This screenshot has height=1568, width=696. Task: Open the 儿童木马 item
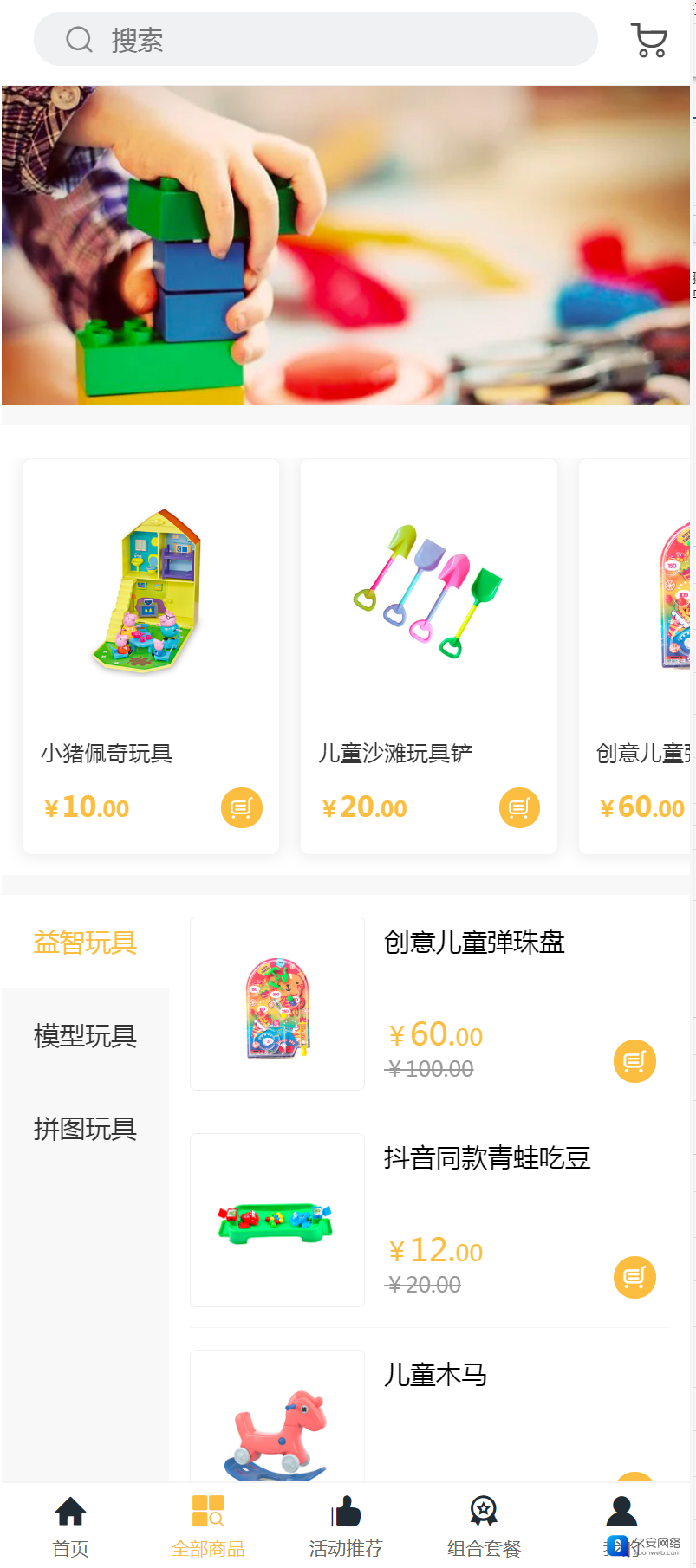click(435, 1375)
